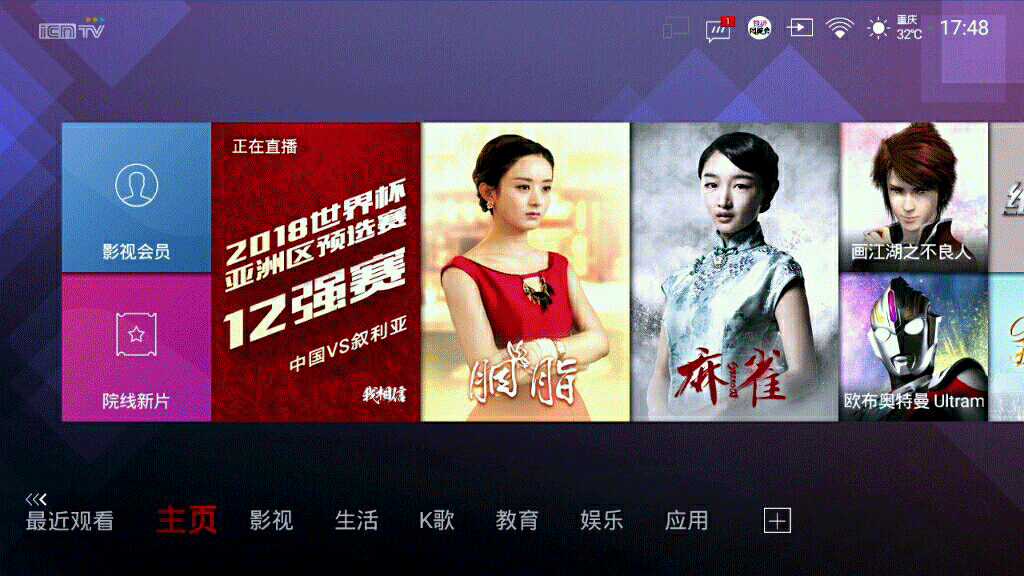This screenshot has width=1024, height=576.
Task: Watch the live 2018世界杯亚洲区预选赛 broadcast
Action: tap(315, 272)
